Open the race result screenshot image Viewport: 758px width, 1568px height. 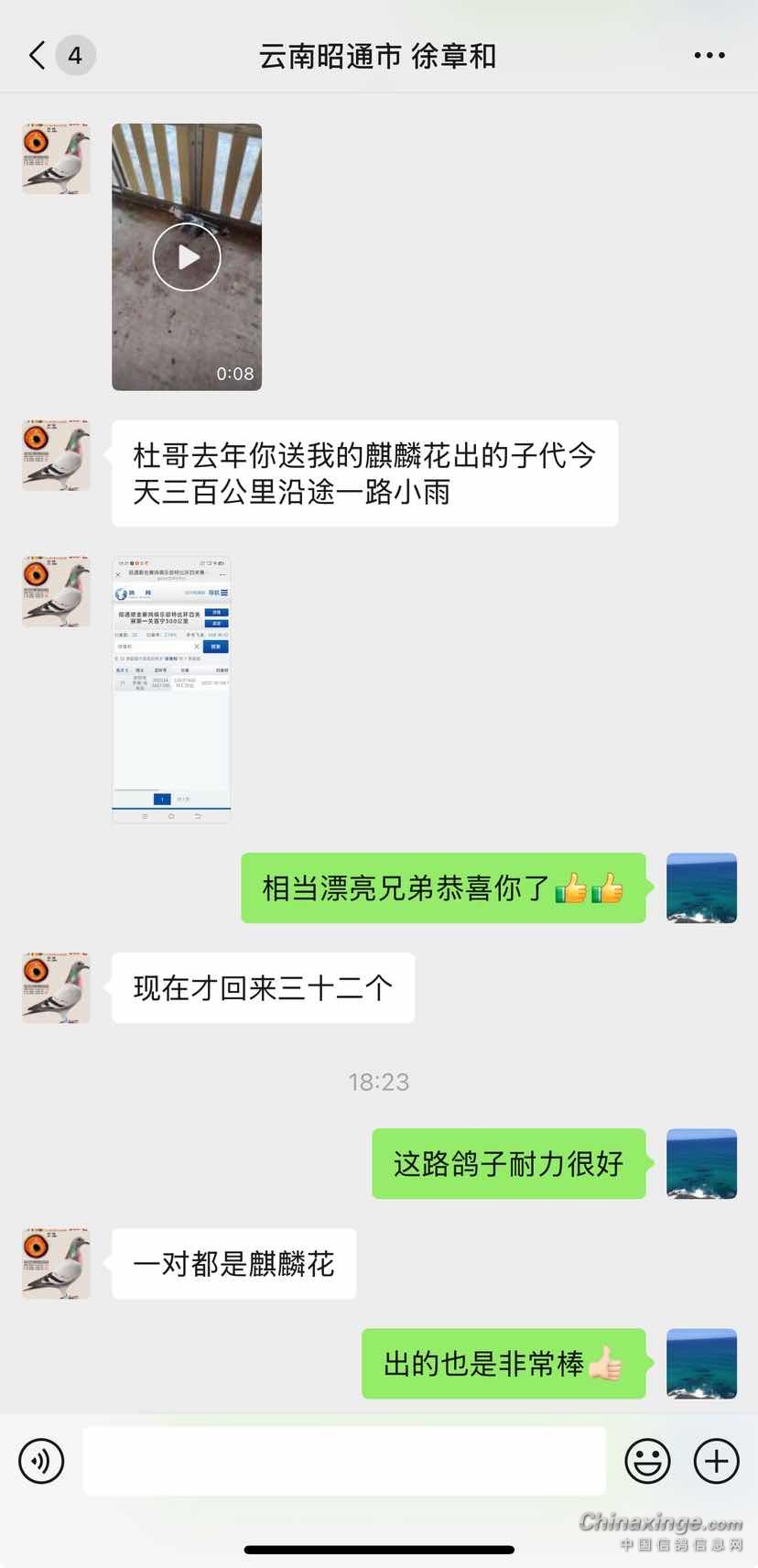click(171, 689)
